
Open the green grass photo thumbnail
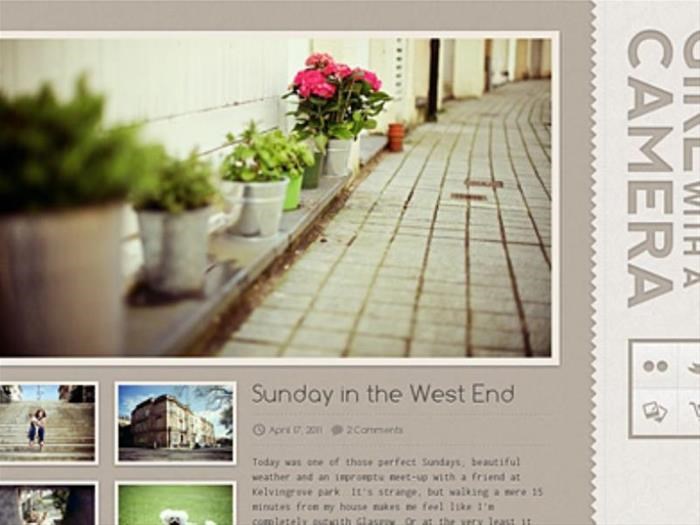coord(175,505)
